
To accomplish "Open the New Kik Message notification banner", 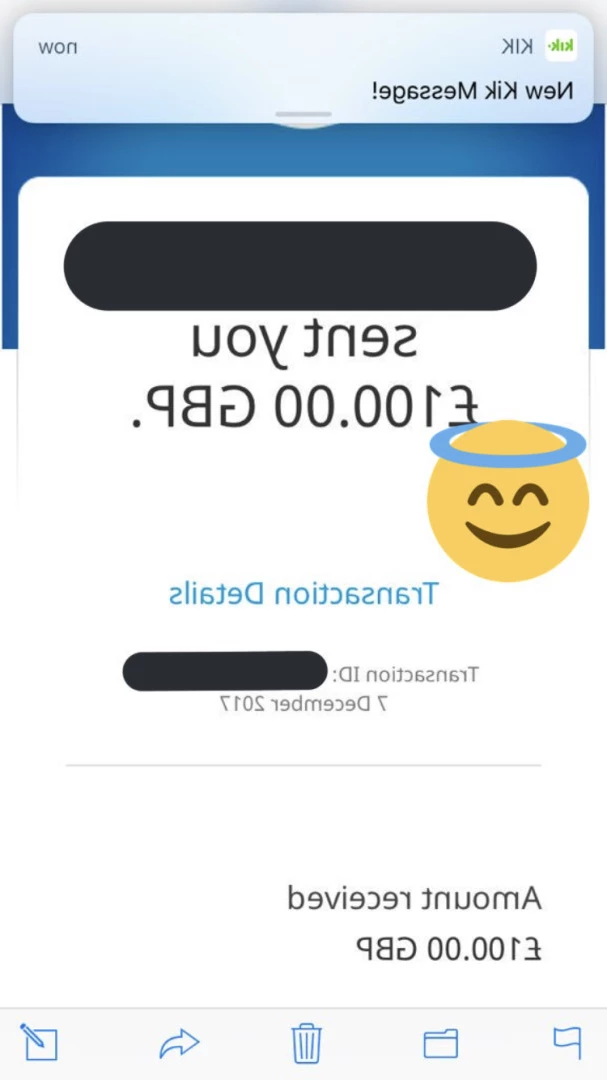I will tap(303, 68).
